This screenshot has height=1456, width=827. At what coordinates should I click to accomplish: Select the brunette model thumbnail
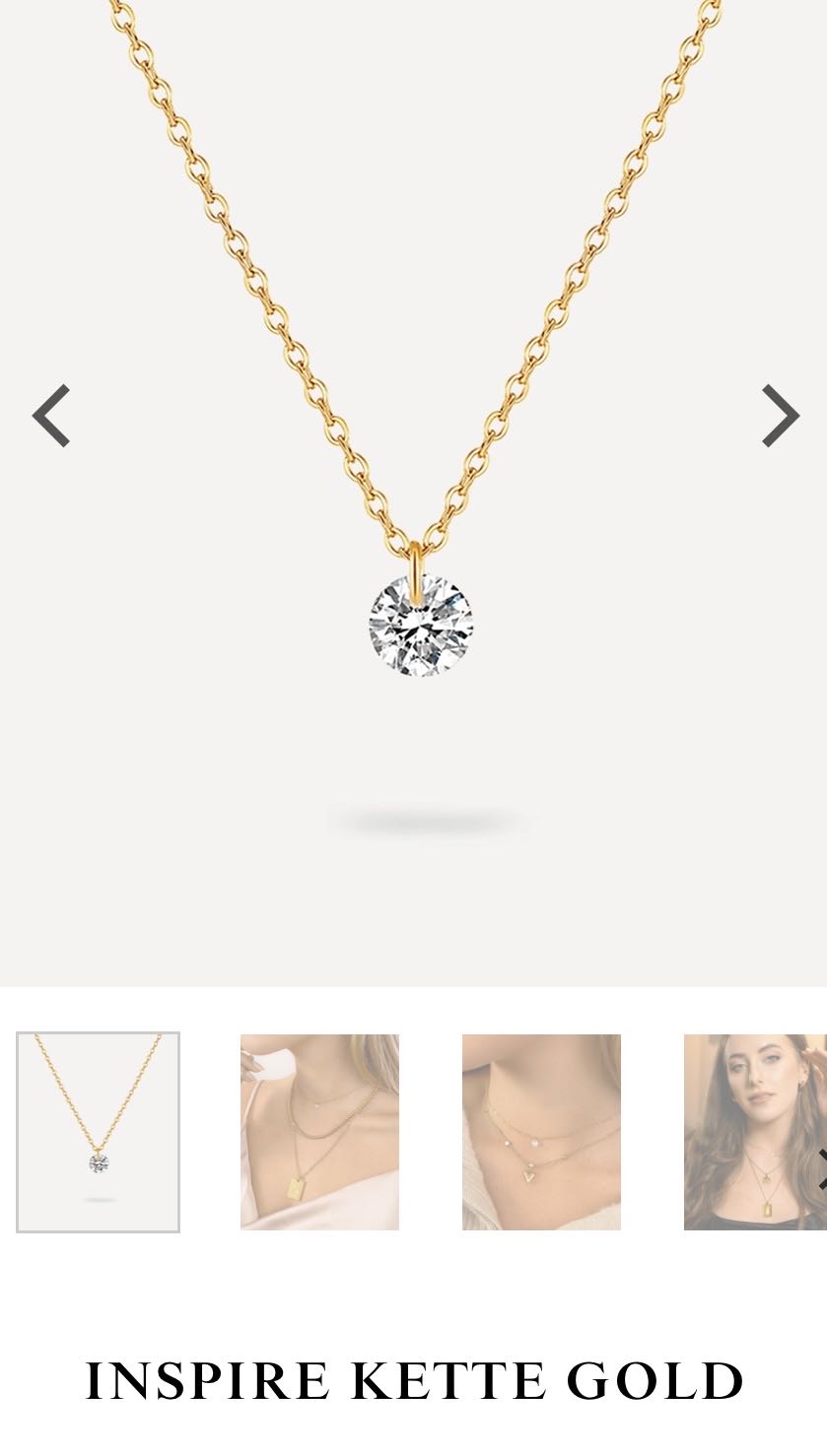click(757, 1131)
